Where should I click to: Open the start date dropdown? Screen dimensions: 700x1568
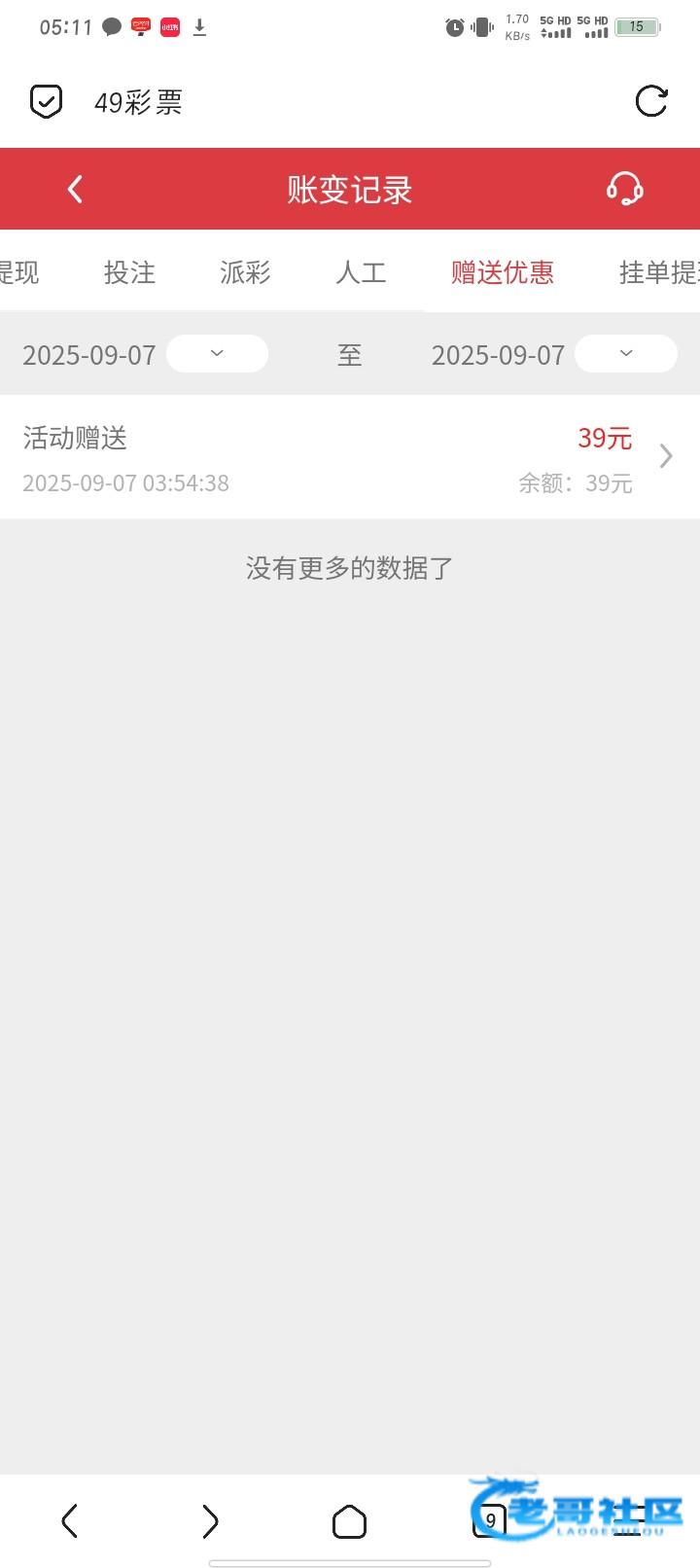(x=217, y=353)
